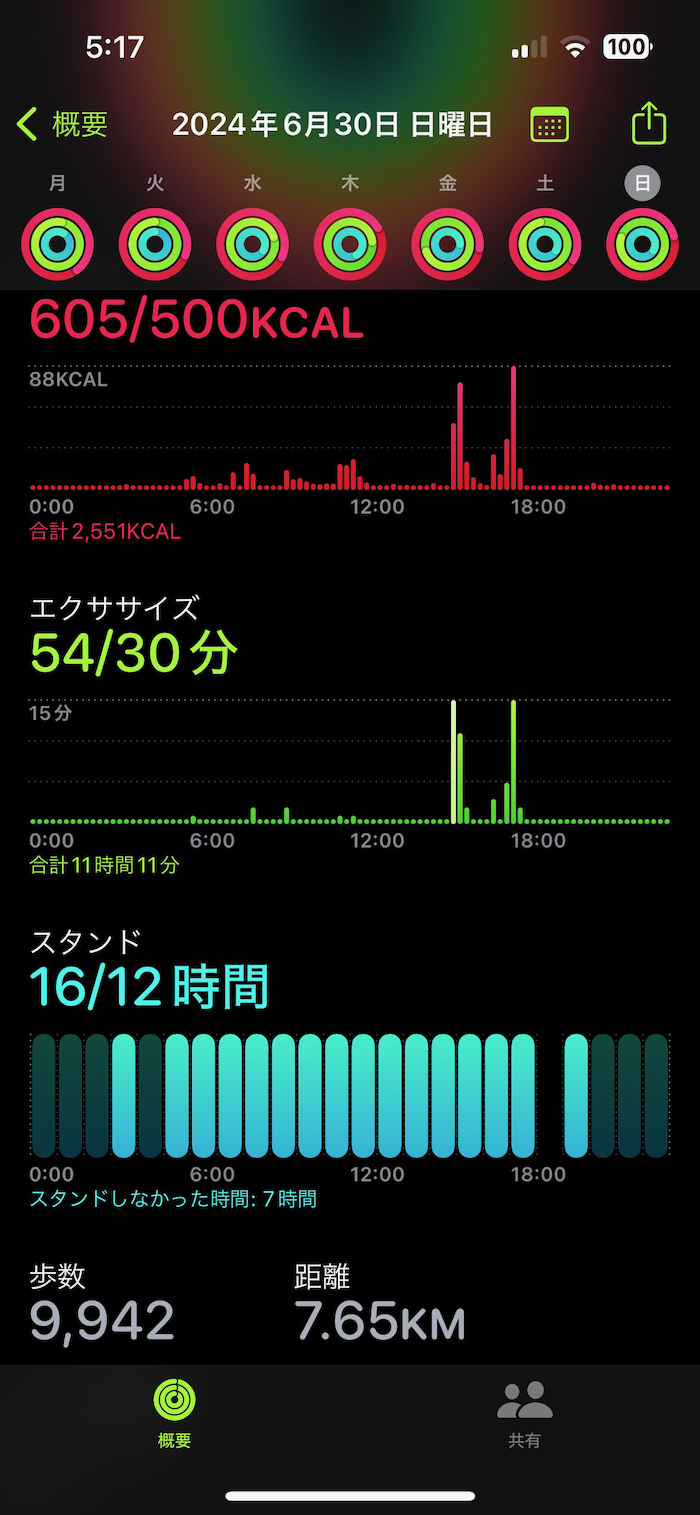Share this activity summary
The height and width of the screenshot is (1515, 700).
649,124
